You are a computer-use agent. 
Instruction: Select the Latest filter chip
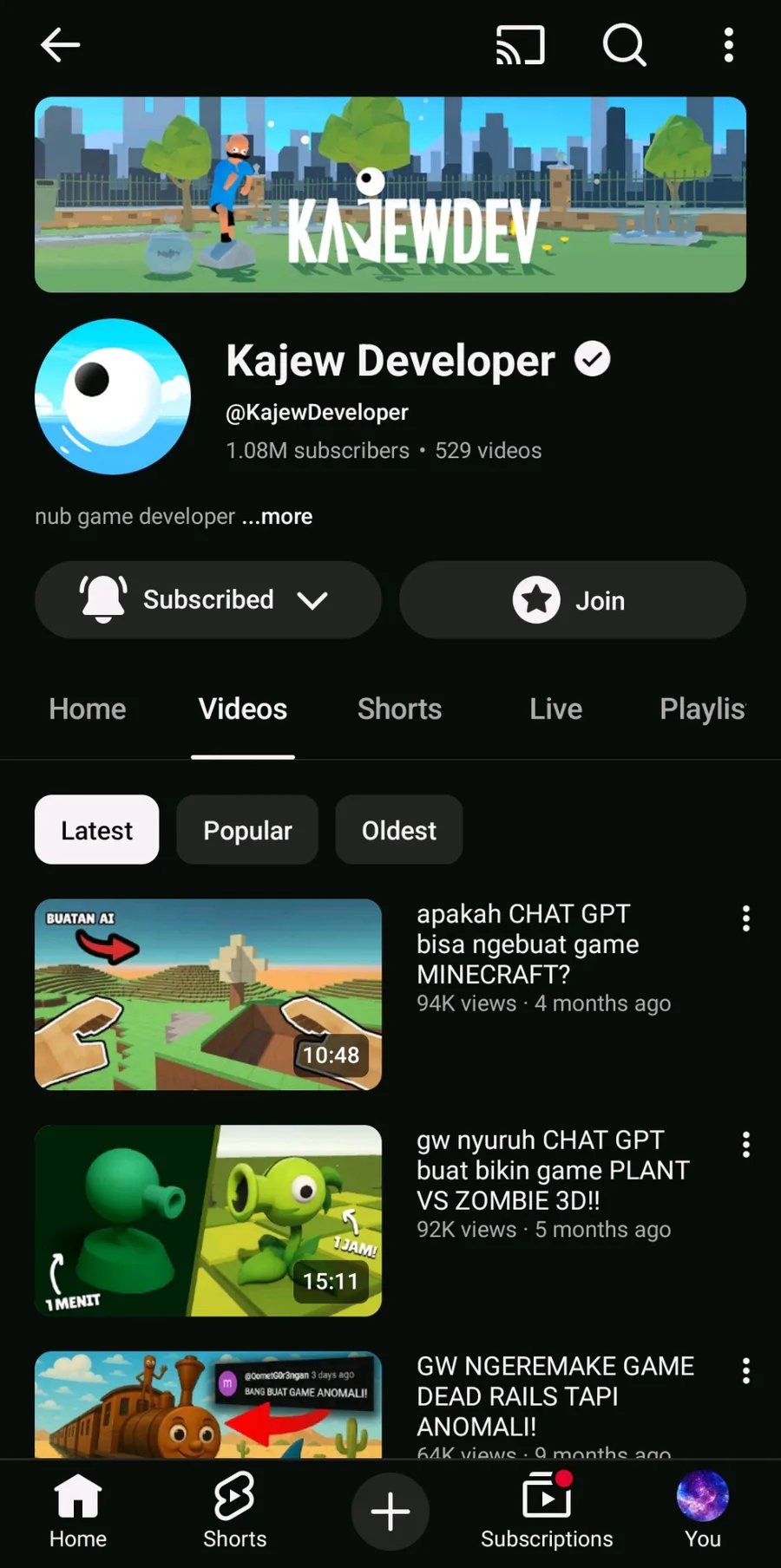pos(96,830)
